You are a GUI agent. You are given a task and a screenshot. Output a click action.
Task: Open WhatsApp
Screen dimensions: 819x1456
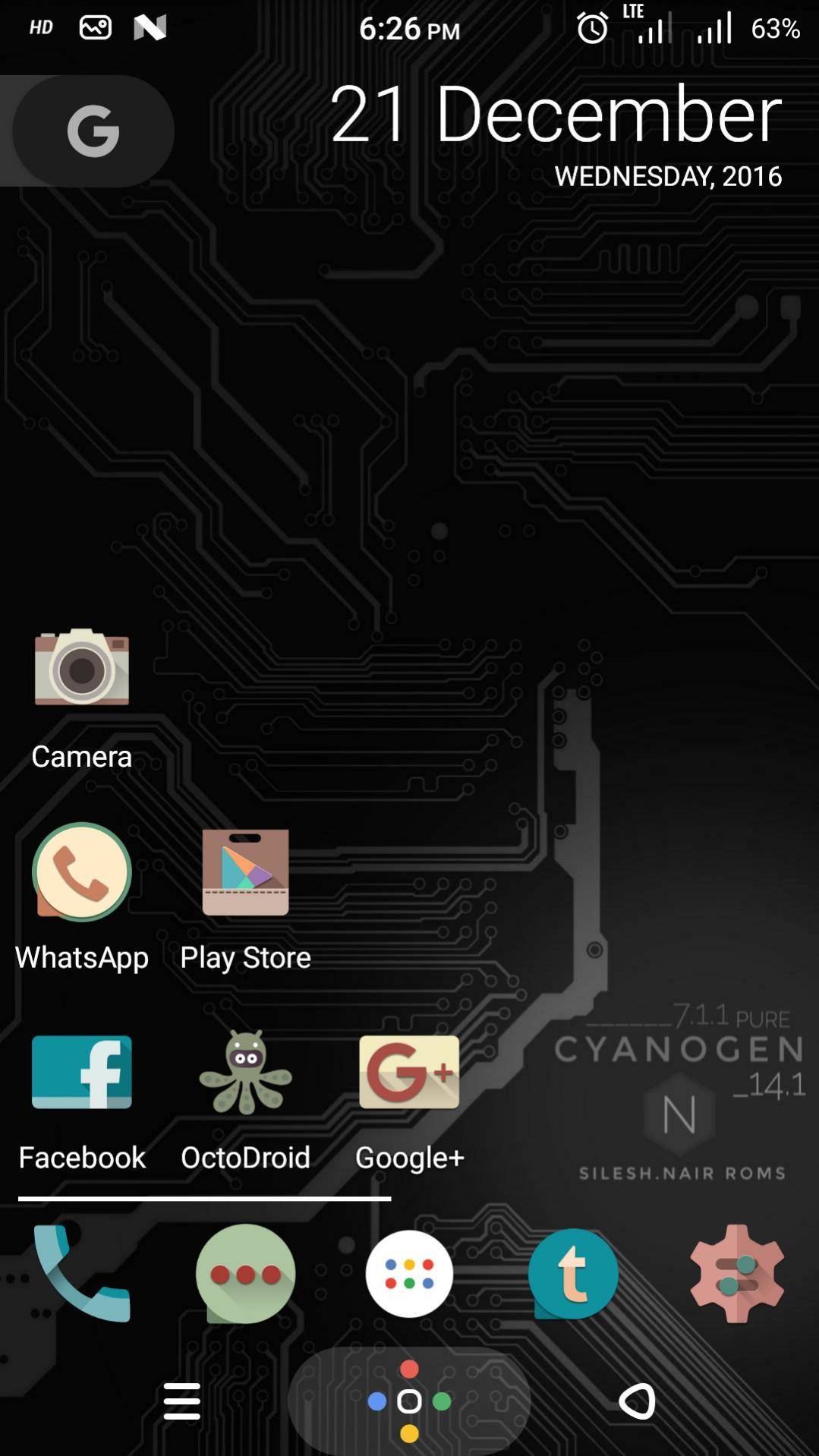point(82,873)
